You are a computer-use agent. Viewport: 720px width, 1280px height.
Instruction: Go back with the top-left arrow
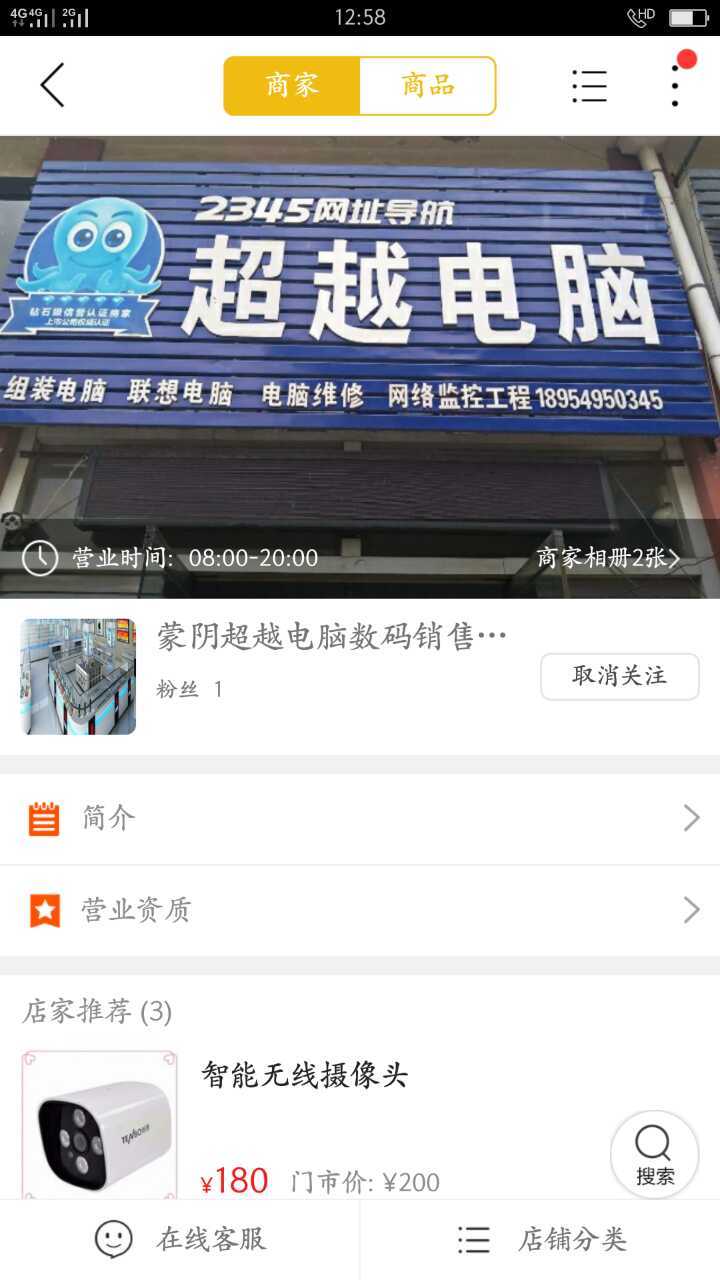click(53, 85)
